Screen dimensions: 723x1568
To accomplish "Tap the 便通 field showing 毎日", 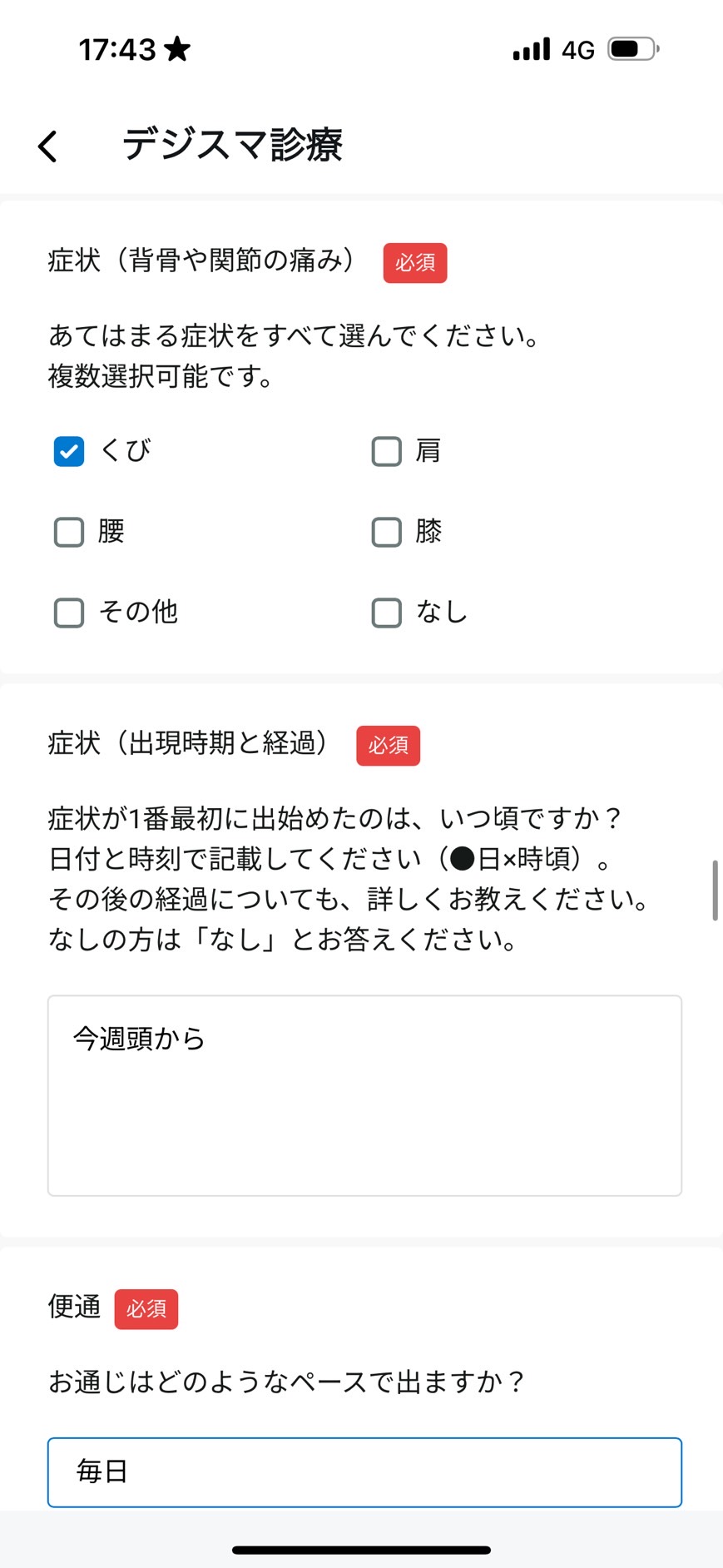I will coord(364,1471).
